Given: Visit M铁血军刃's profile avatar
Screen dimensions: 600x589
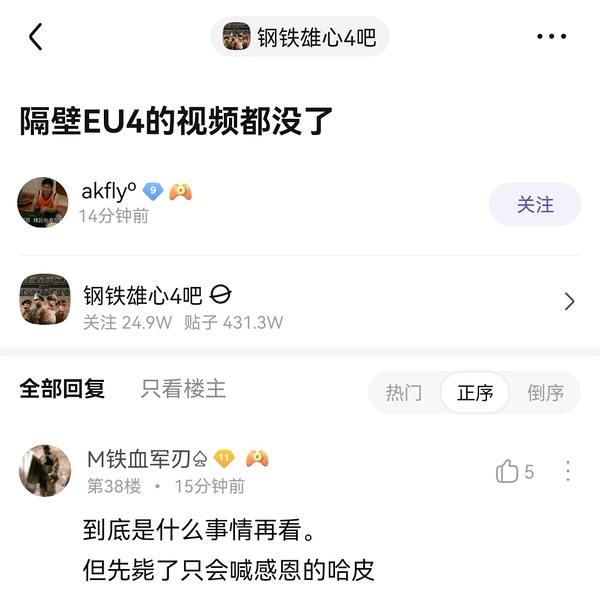Looking at the screenshot, I should (45, 471).
